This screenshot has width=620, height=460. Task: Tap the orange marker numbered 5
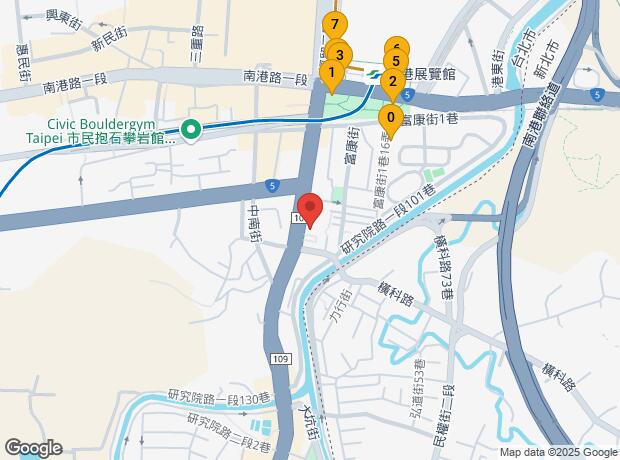[396, 62]
